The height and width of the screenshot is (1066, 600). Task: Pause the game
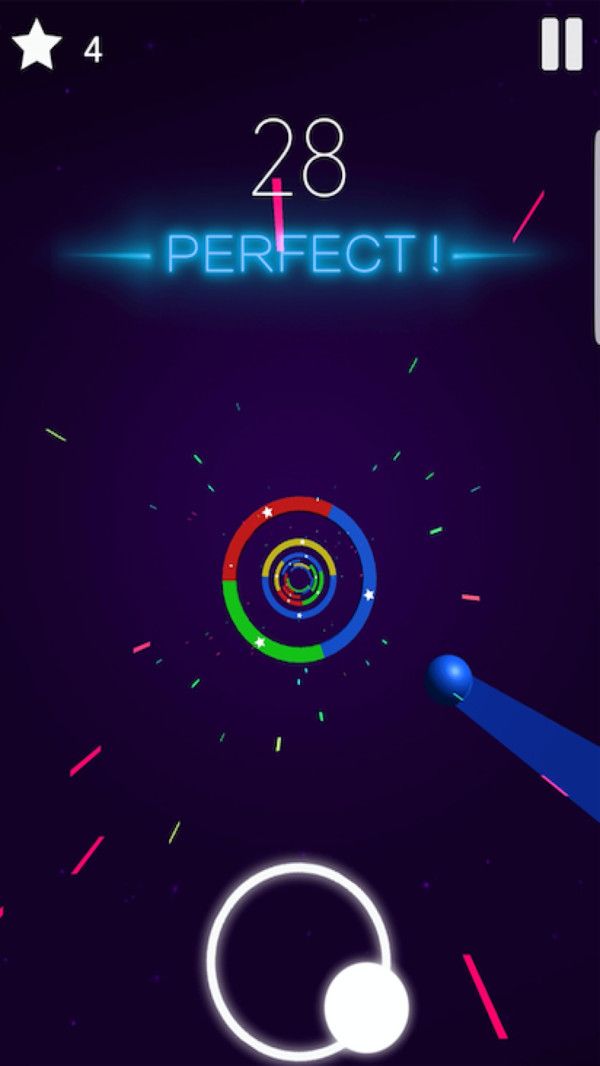(561, 45)
